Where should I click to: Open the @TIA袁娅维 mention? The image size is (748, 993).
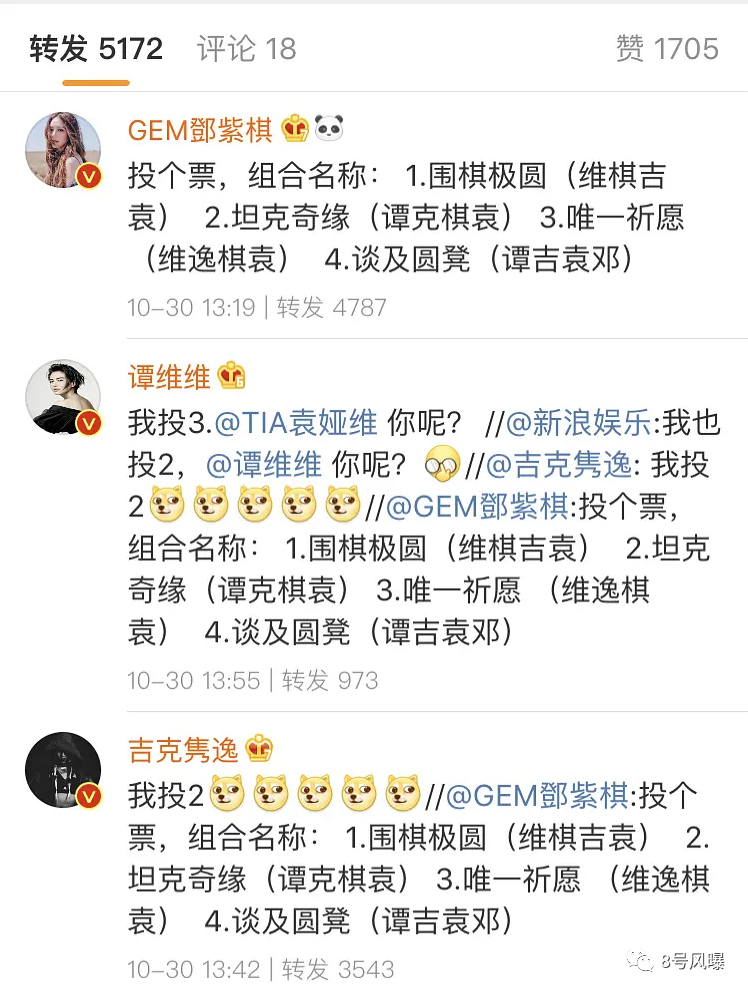[296, 423]
